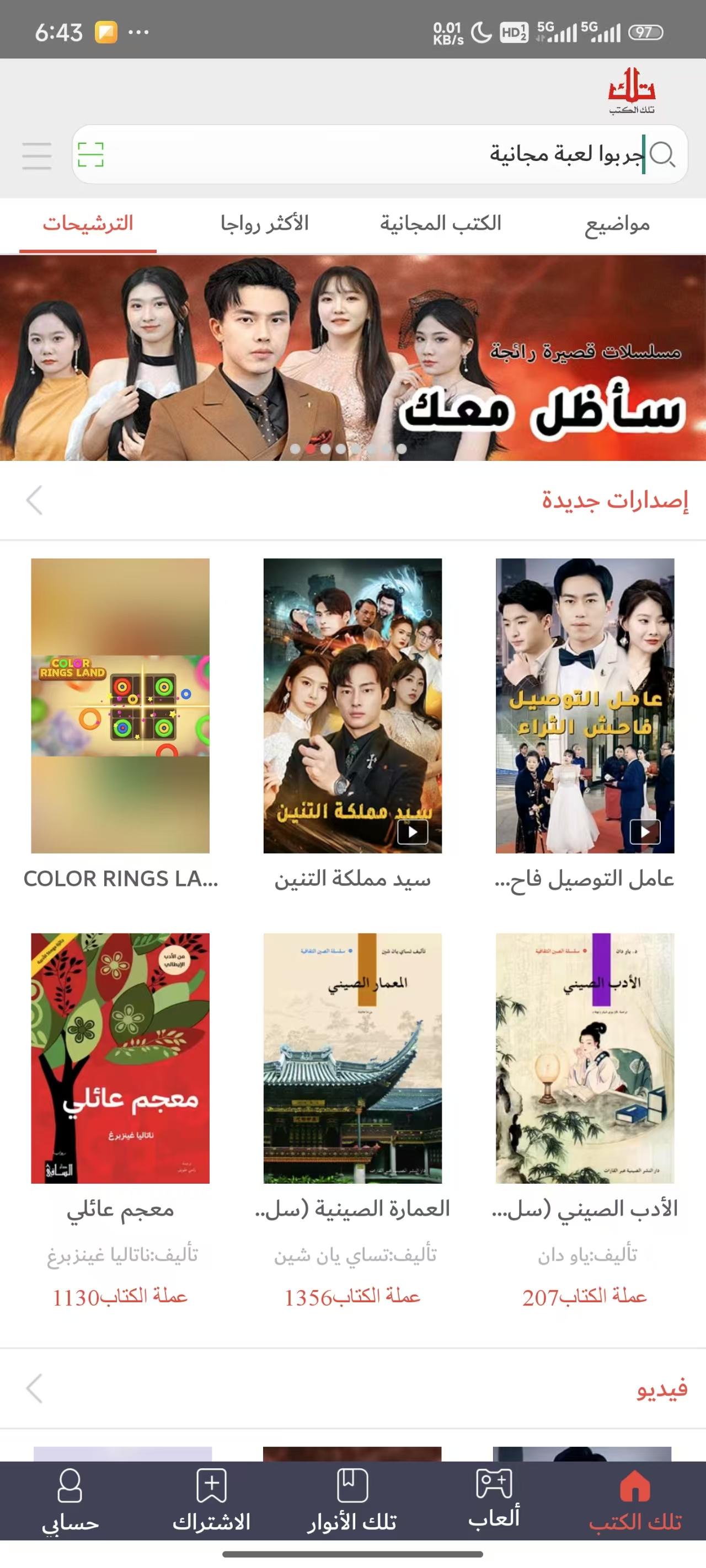
Task: Open the COLOR RINGS LAND game card
Action: click(120, 706)
